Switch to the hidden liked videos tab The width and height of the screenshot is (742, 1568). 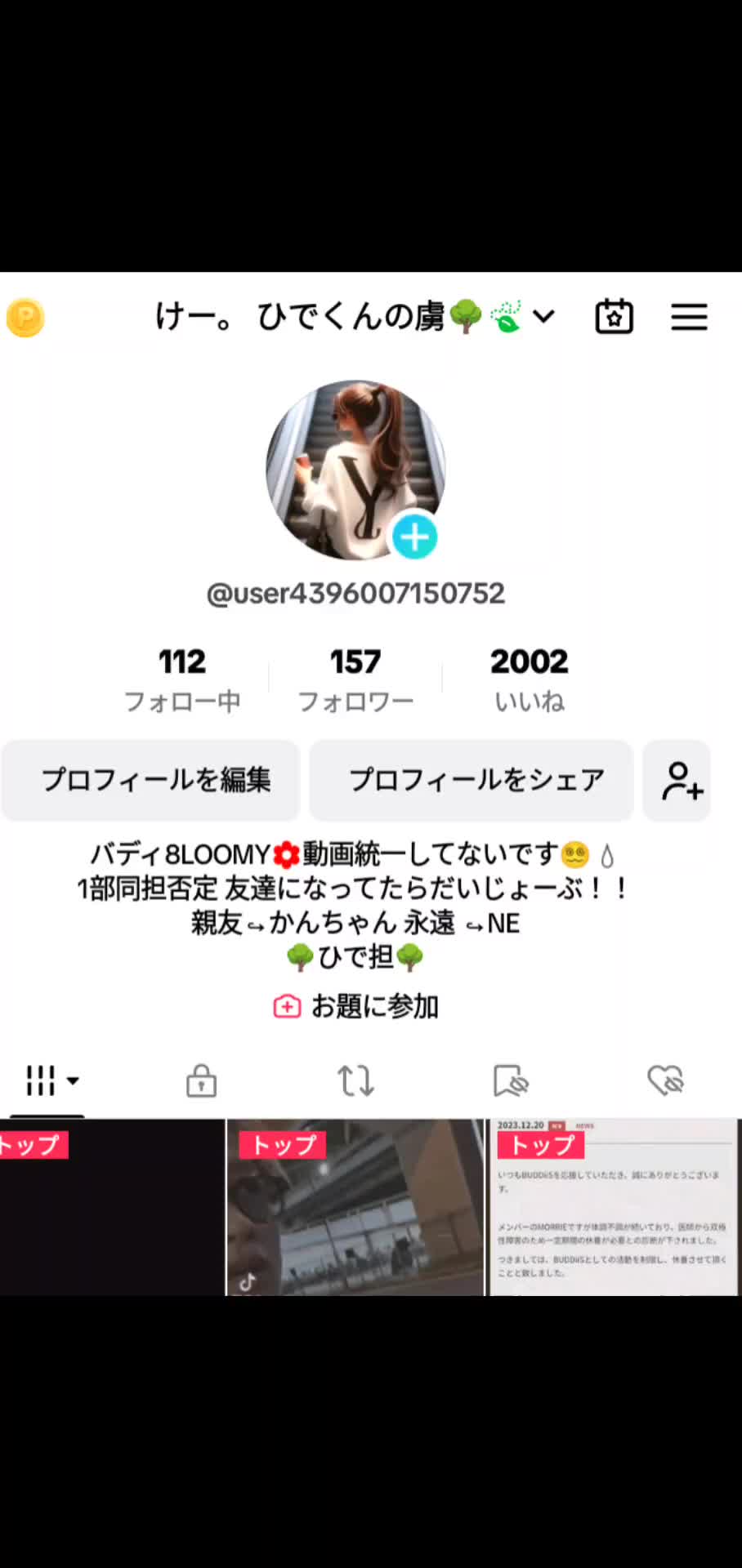[x=665, y=1080]
